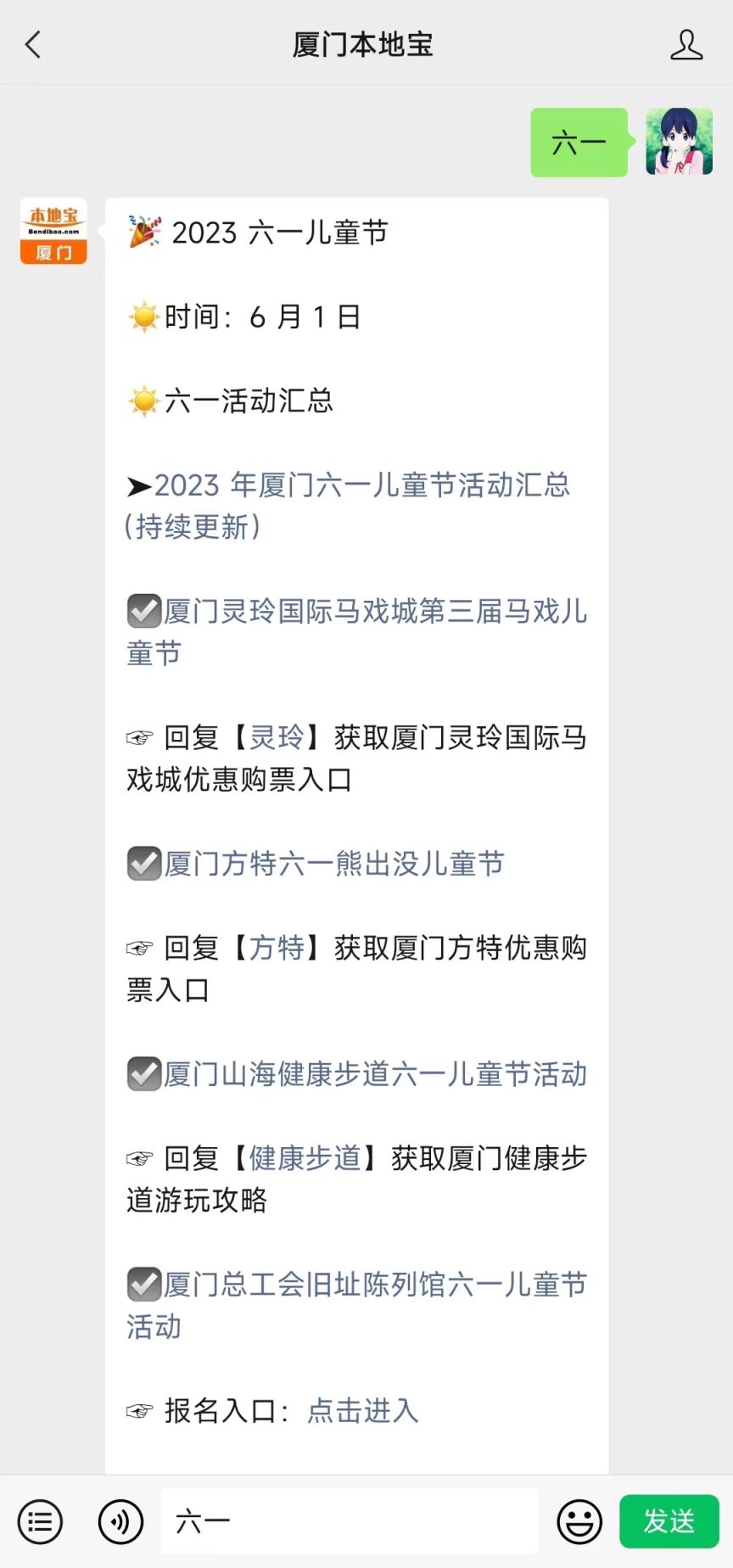Tap the 健康步道 keyword link

click(x=305, y=1158)
